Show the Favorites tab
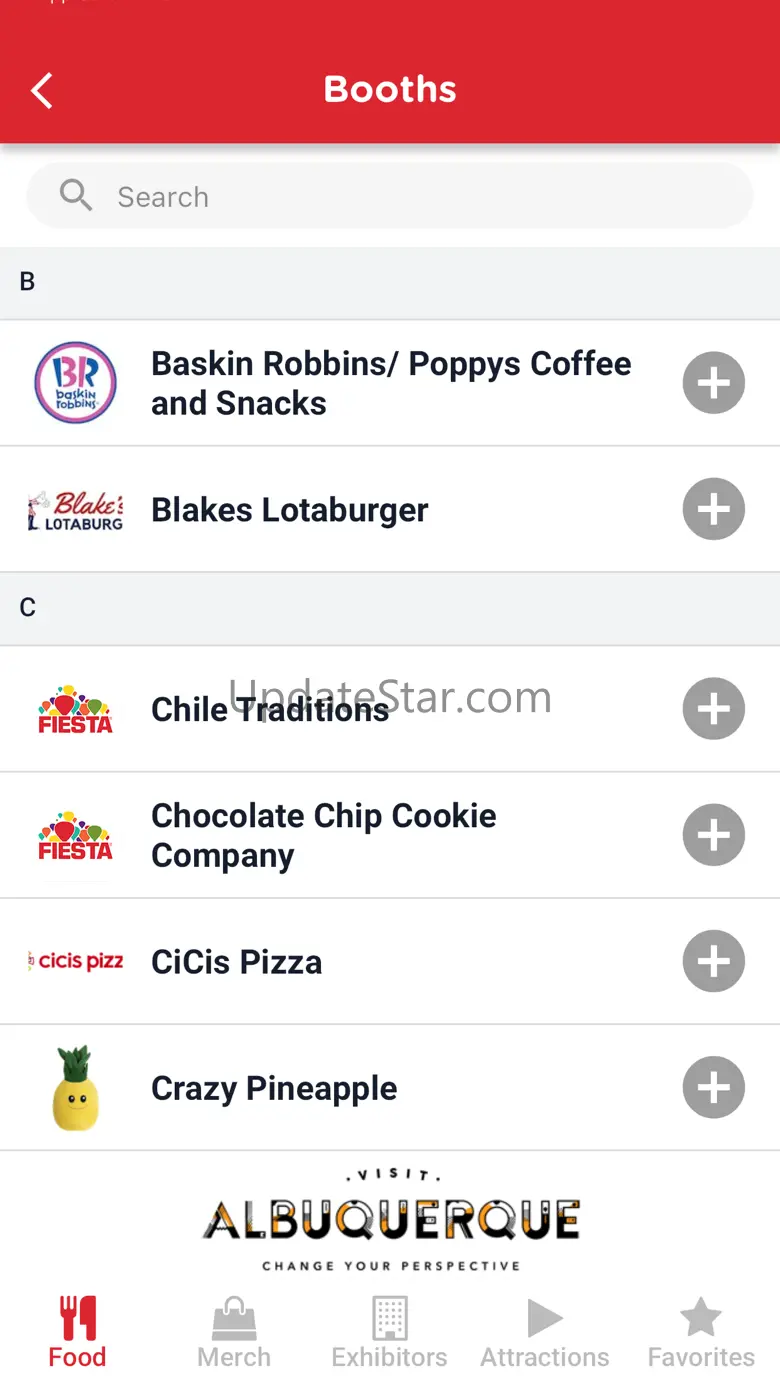Viewport: 780px width, 1387px height. click(701, 1332)
